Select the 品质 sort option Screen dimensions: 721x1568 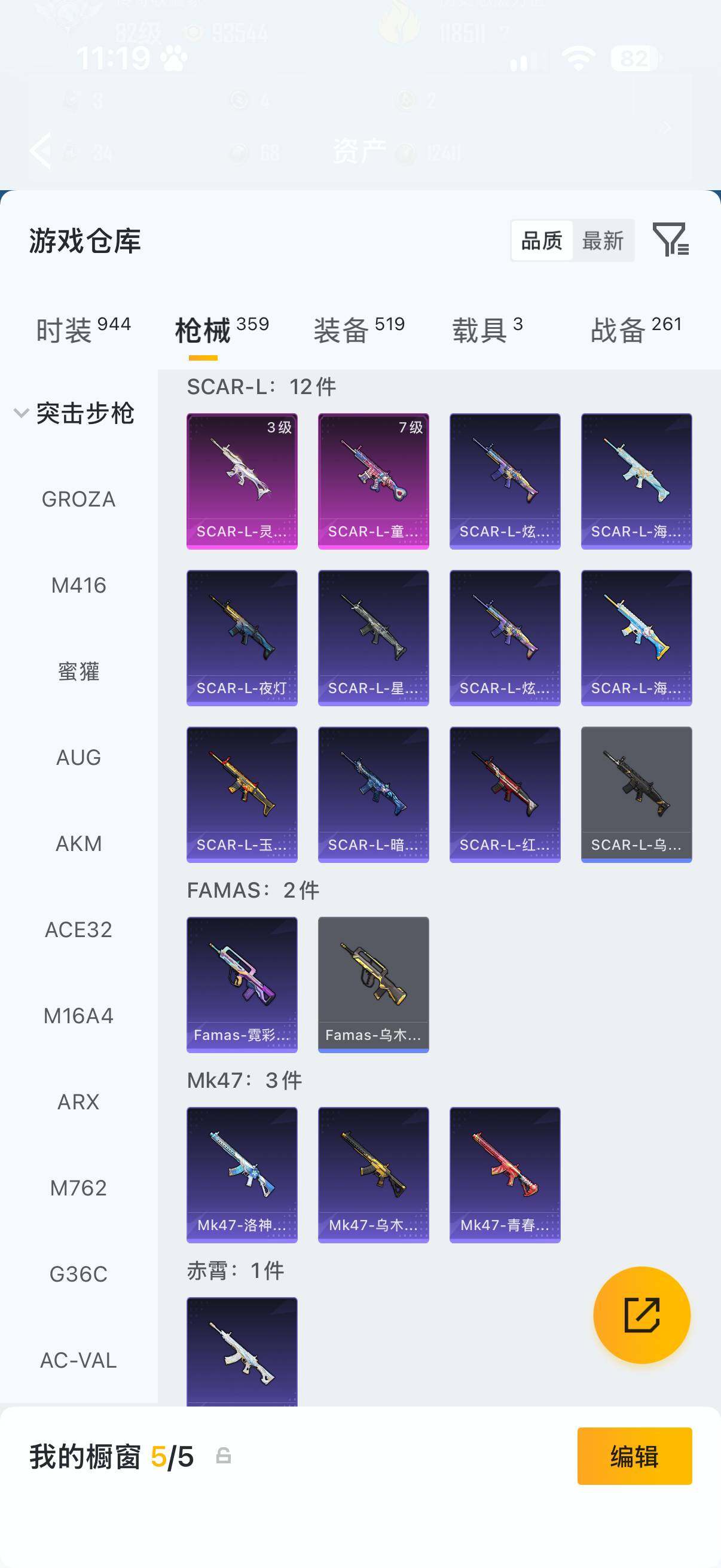pos(542,241)
